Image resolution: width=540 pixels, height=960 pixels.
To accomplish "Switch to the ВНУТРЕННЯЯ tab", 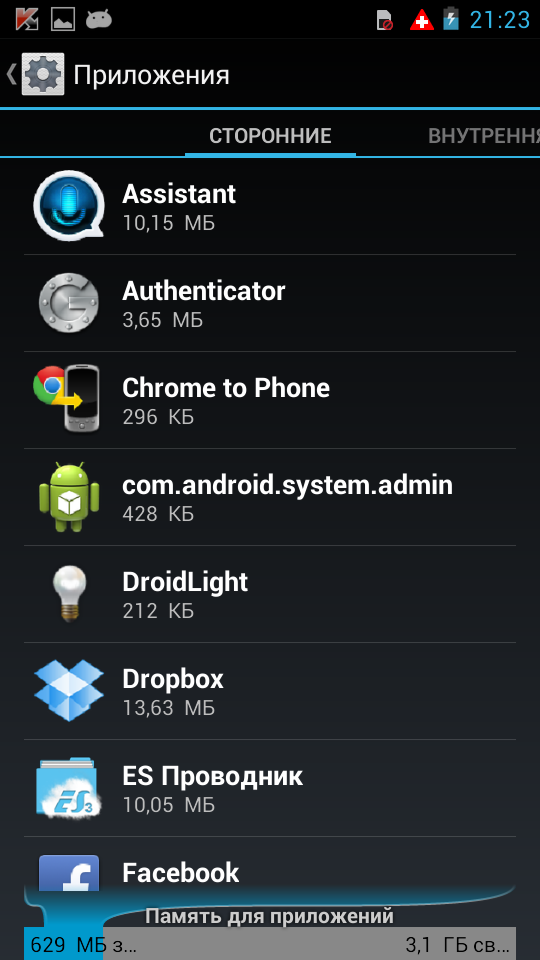I will (484, 135).
